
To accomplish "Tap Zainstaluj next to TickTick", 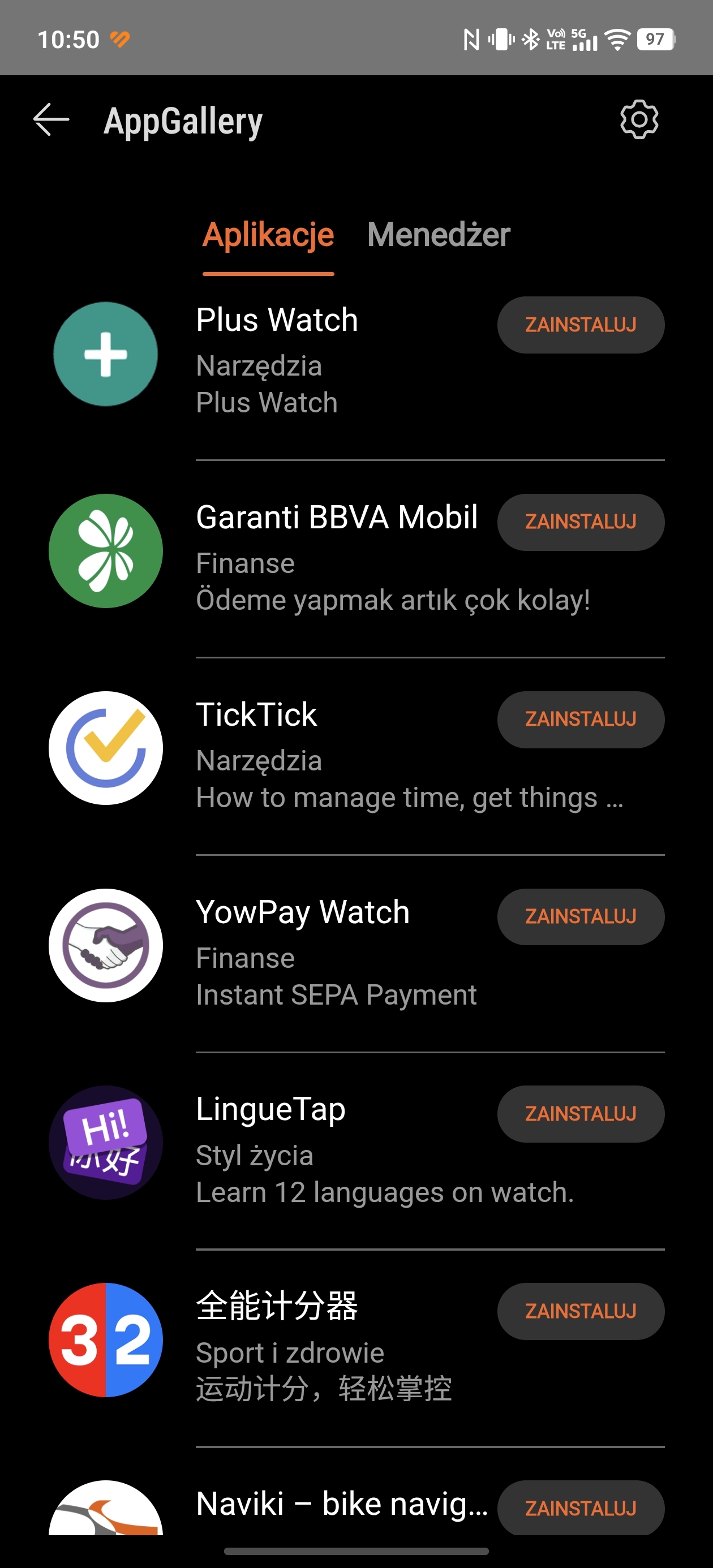I will (x=580, y=719).
